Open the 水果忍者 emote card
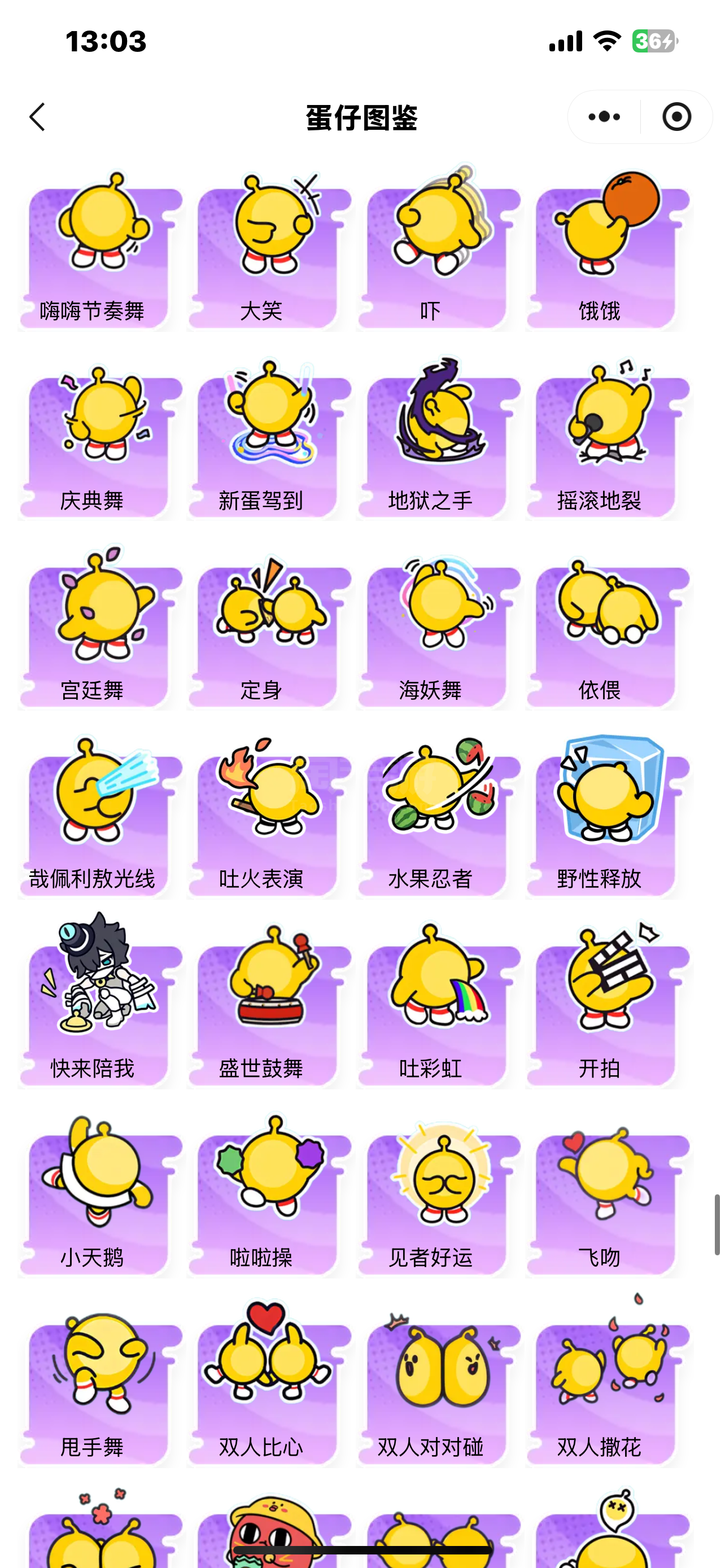This screenshot has height=1568, width=725. pos(438,821)
